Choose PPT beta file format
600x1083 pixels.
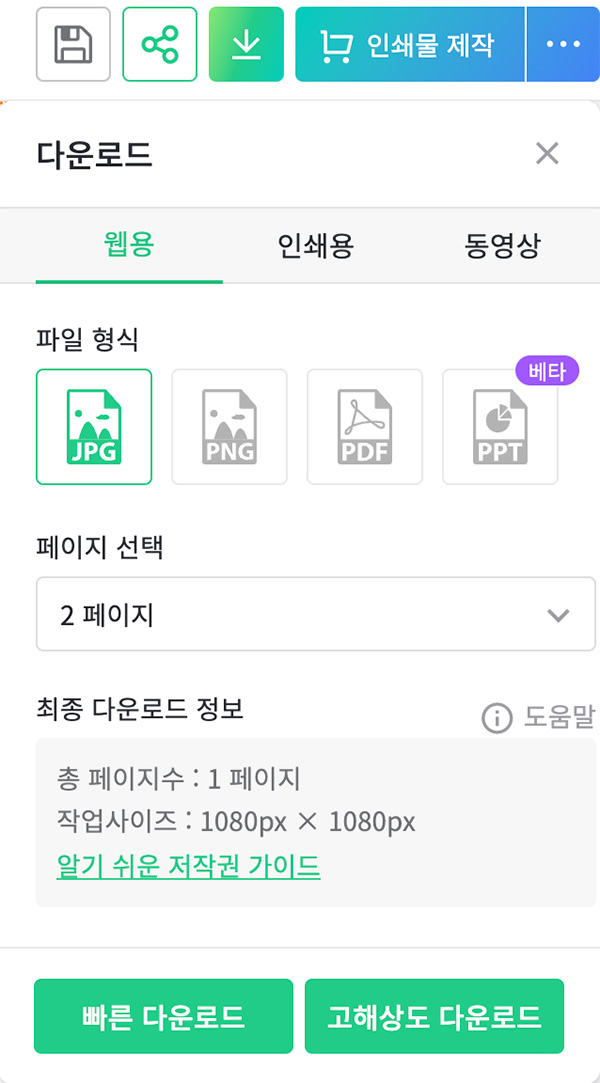coord(500,427)
